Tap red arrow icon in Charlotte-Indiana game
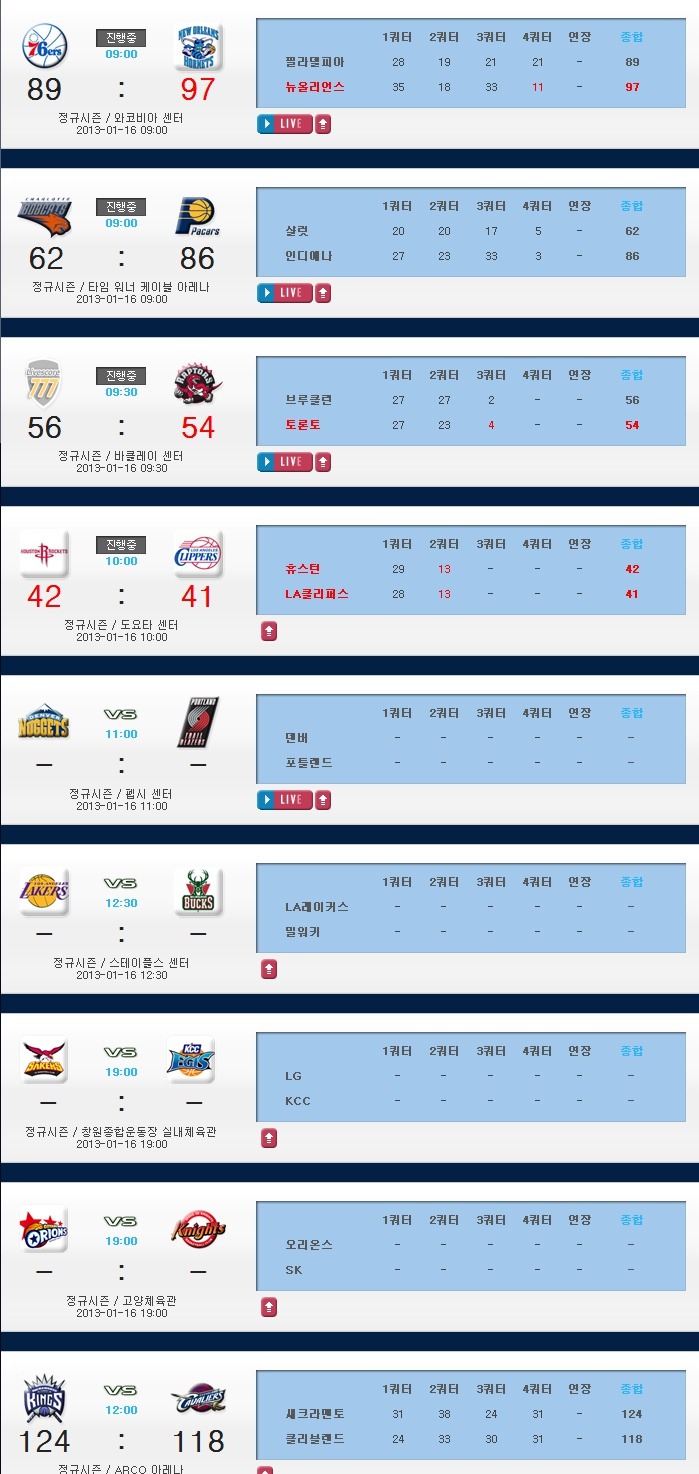 click(323, 293)
